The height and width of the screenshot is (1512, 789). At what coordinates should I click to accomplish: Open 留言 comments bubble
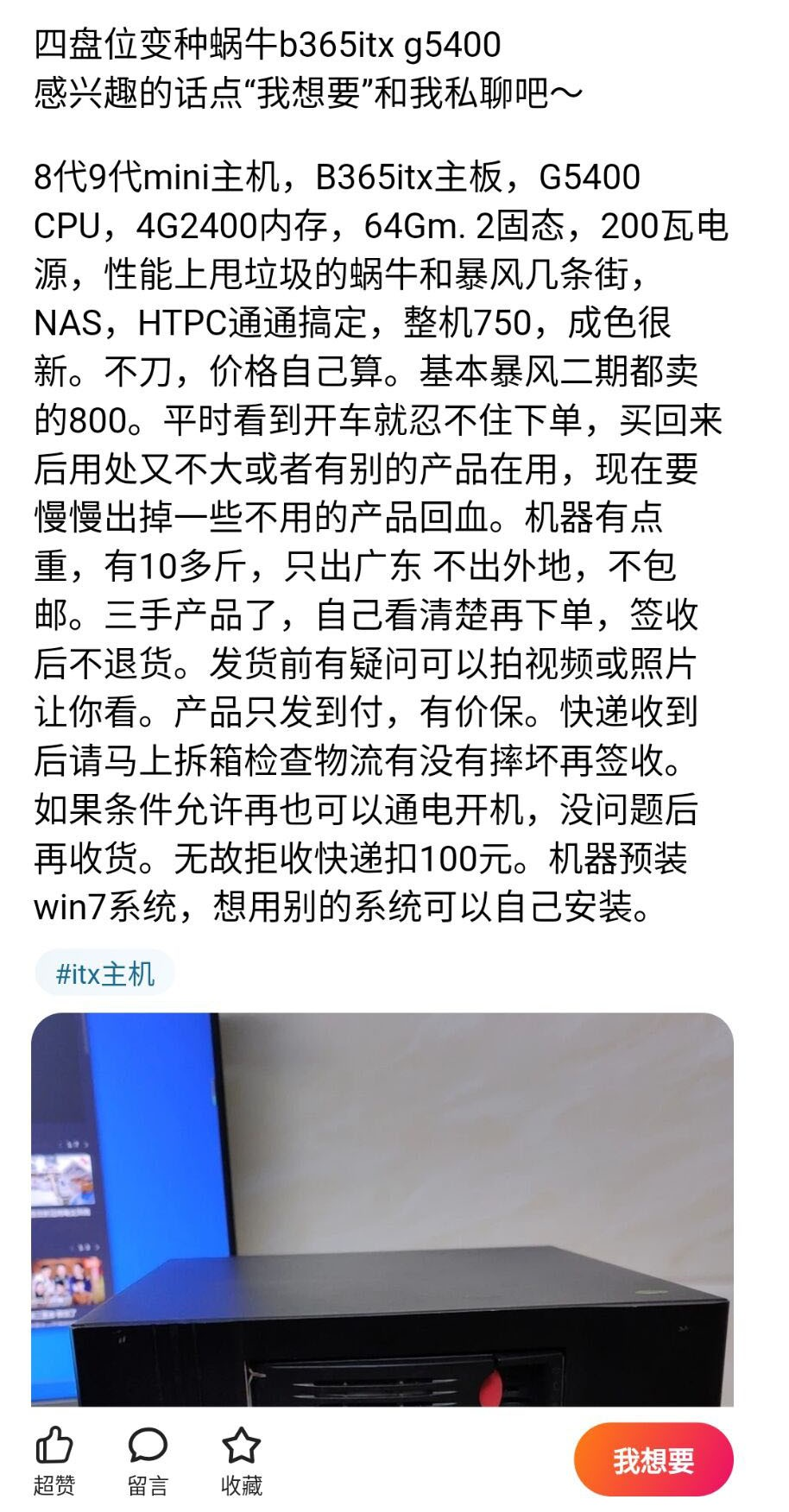148,1446
